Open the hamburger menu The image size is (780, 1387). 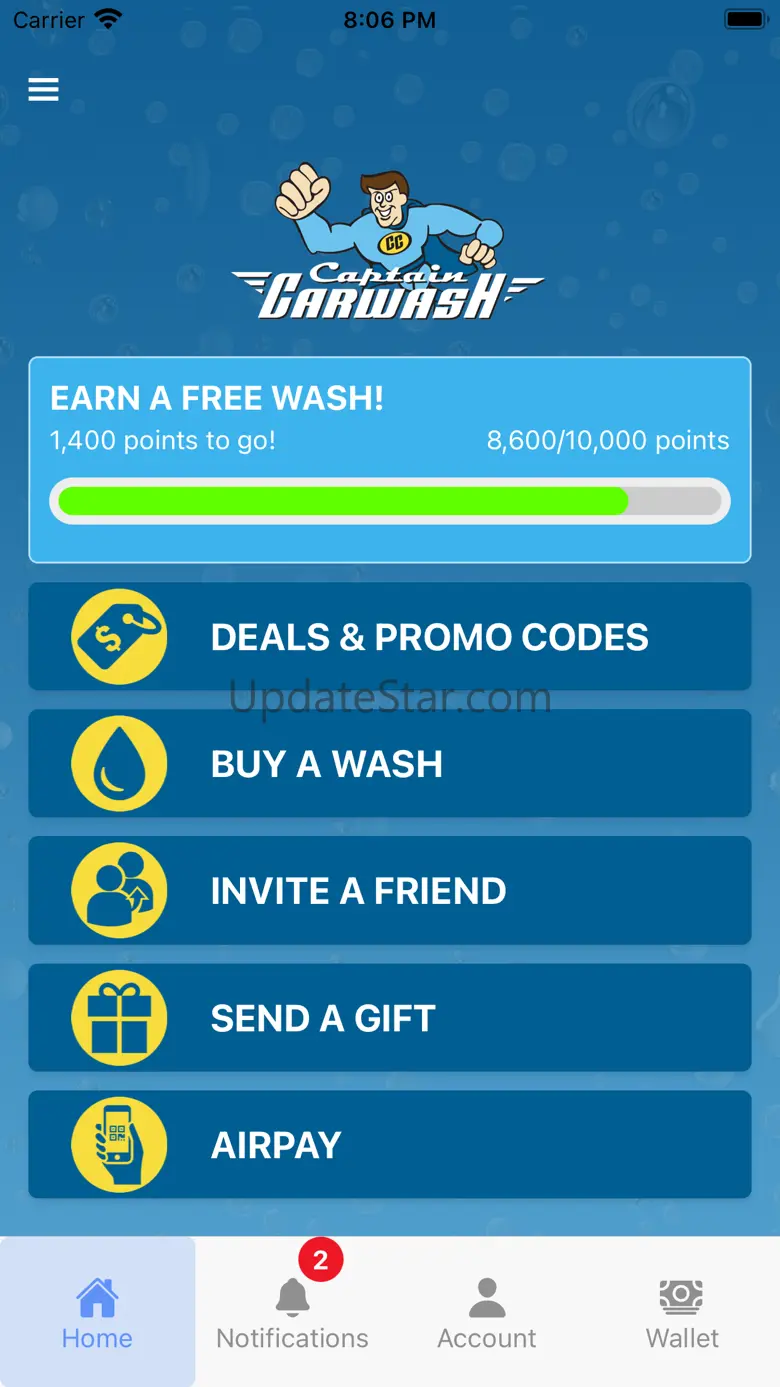coord(43,90)
